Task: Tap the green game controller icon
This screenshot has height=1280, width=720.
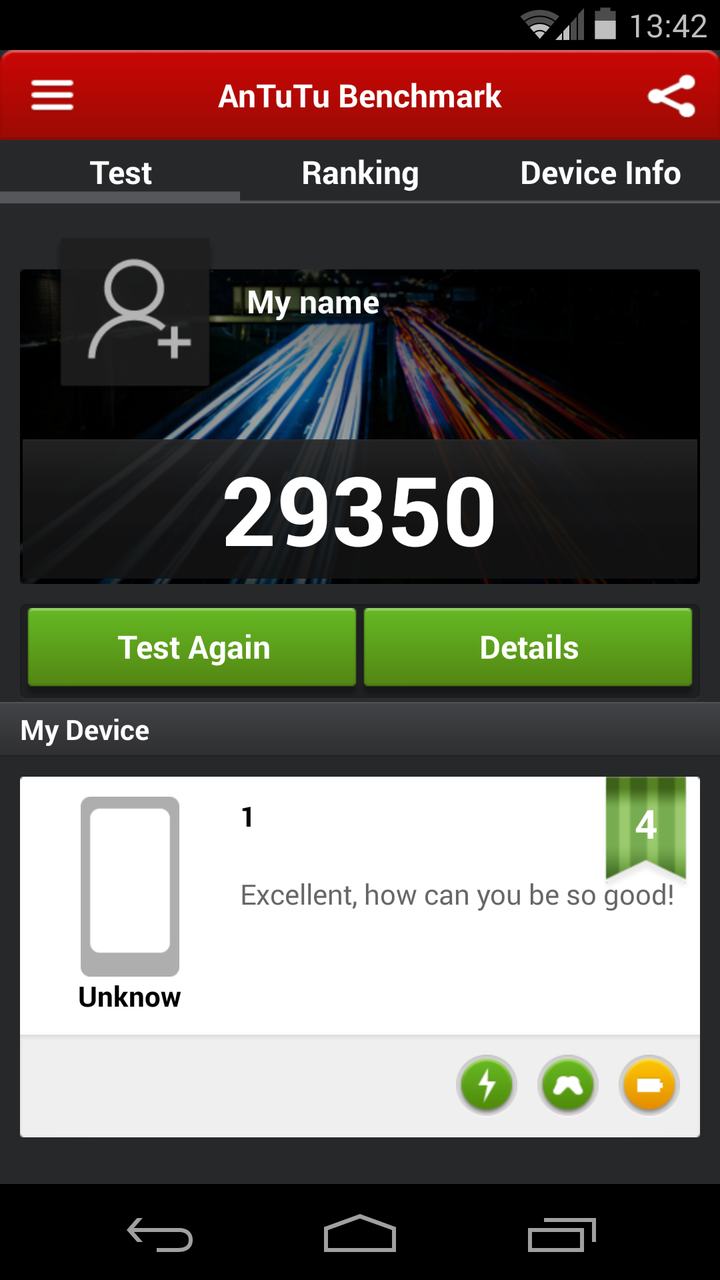Action: tap(568, 1085)
